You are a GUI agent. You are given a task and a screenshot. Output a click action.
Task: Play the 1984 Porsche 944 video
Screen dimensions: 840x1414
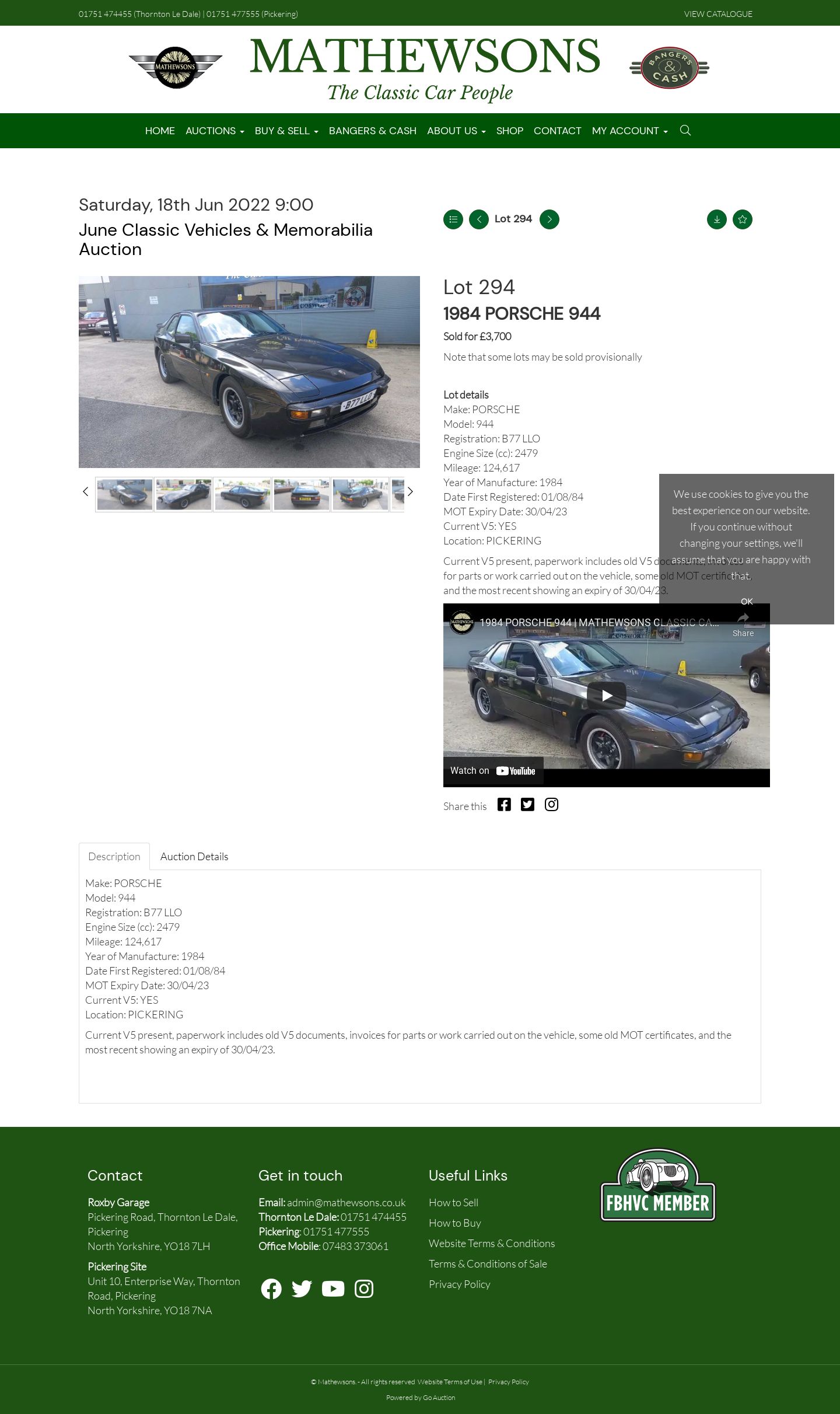click(x=607, y=696)
